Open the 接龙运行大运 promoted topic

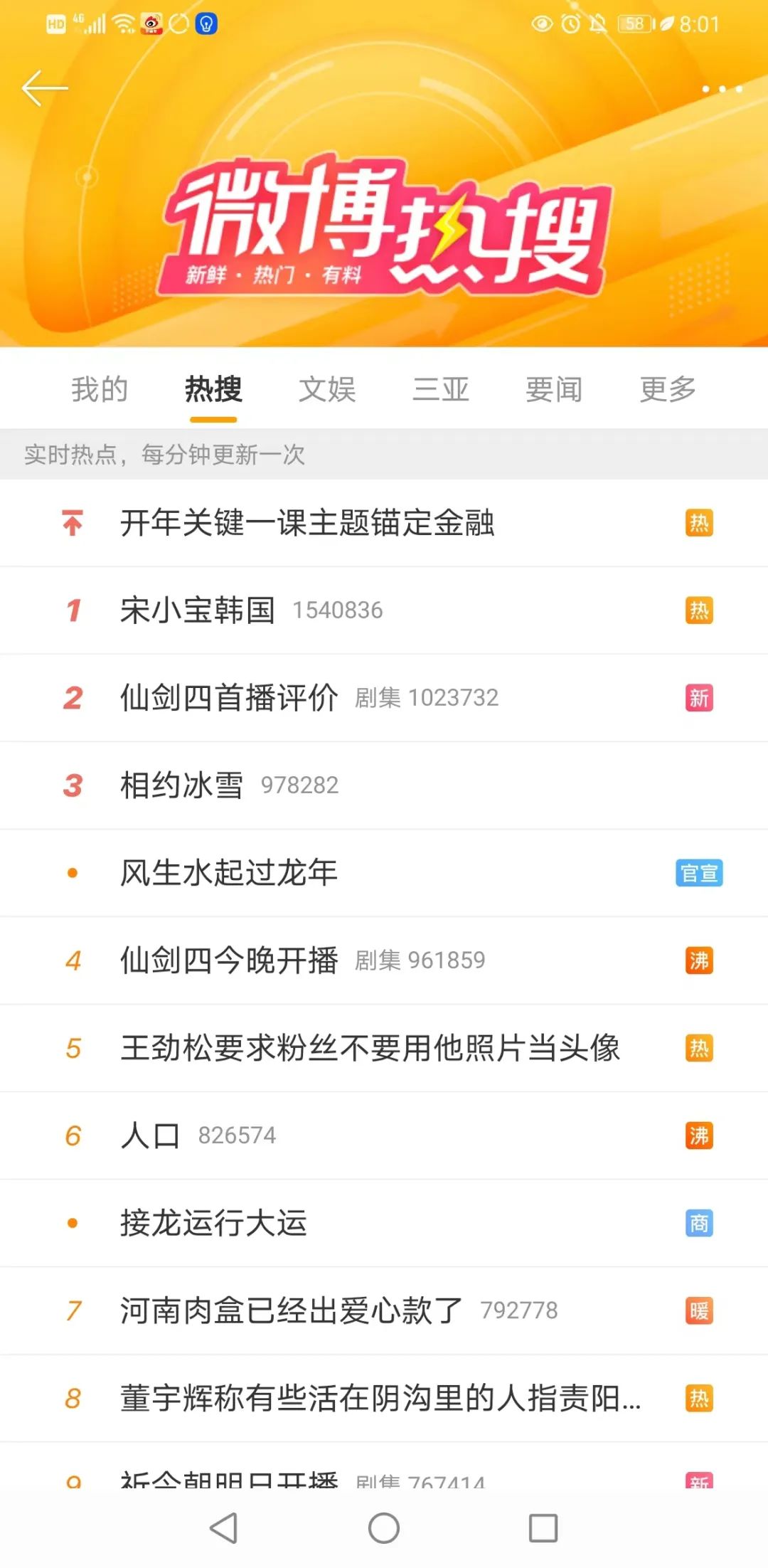tap(384, 1223)
